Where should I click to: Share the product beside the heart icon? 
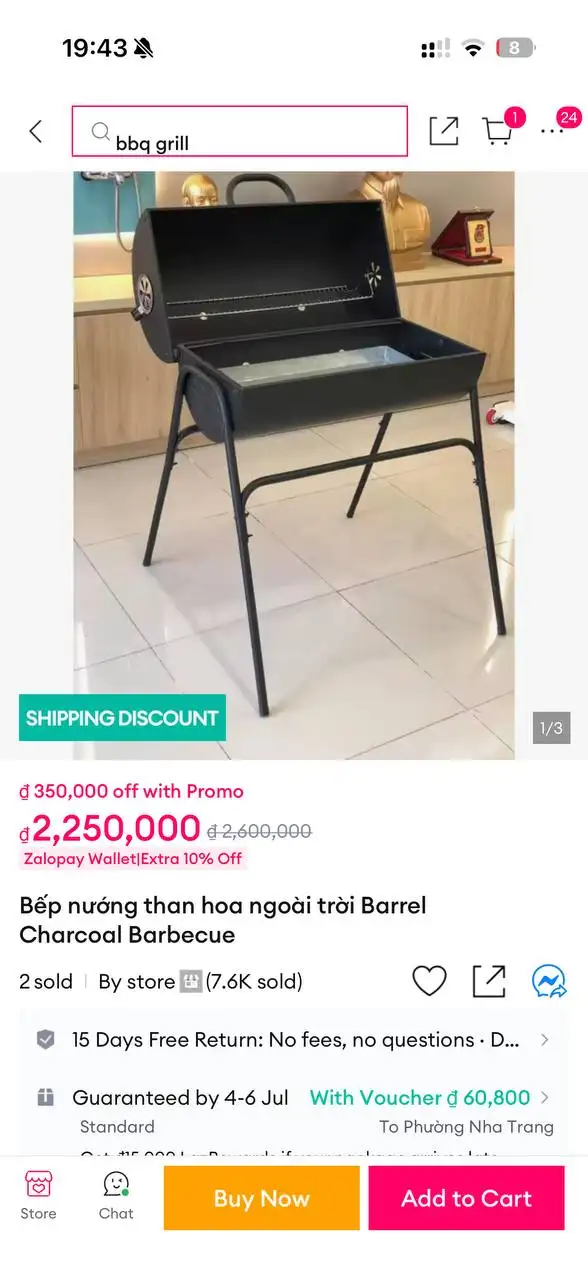pyautogui.click(x=489, y=981)
